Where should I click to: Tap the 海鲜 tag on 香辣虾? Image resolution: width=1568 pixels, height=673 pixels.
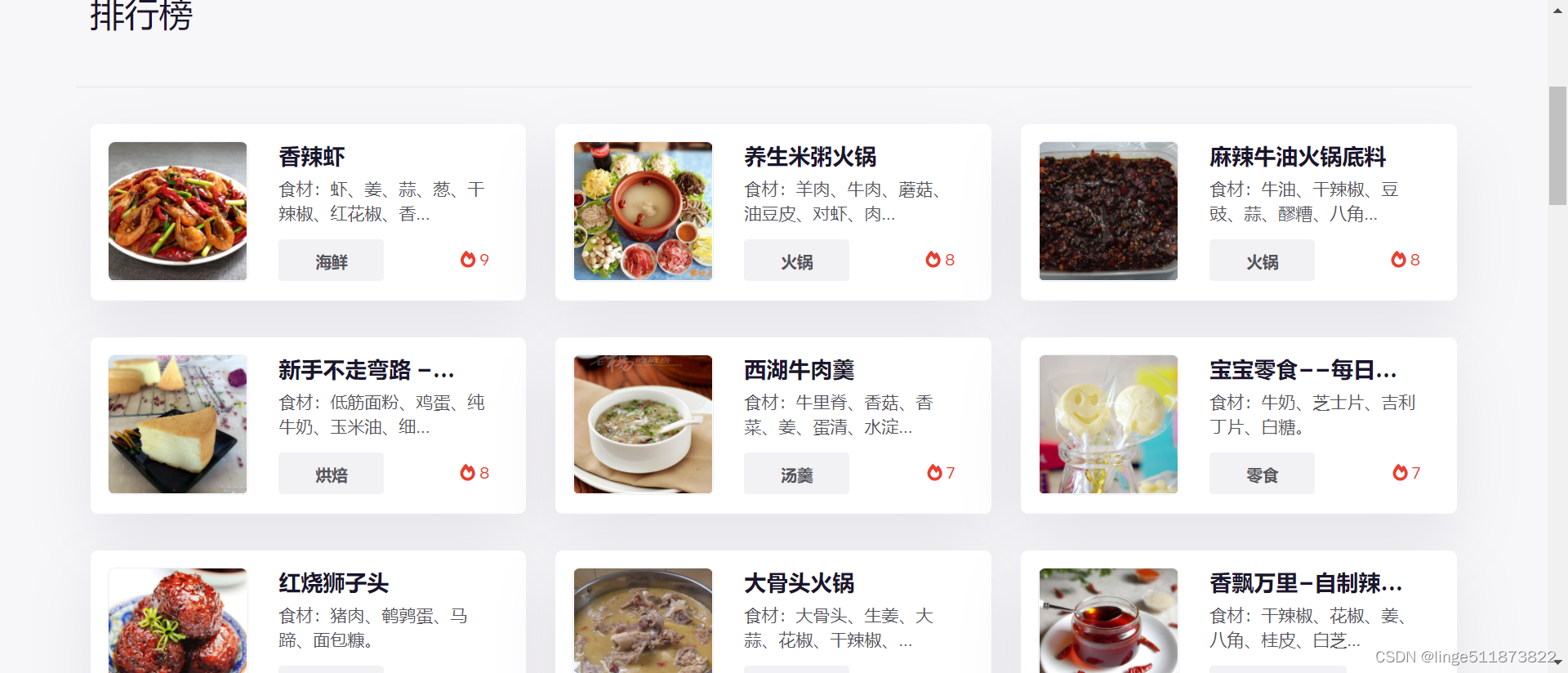[331, 261]
